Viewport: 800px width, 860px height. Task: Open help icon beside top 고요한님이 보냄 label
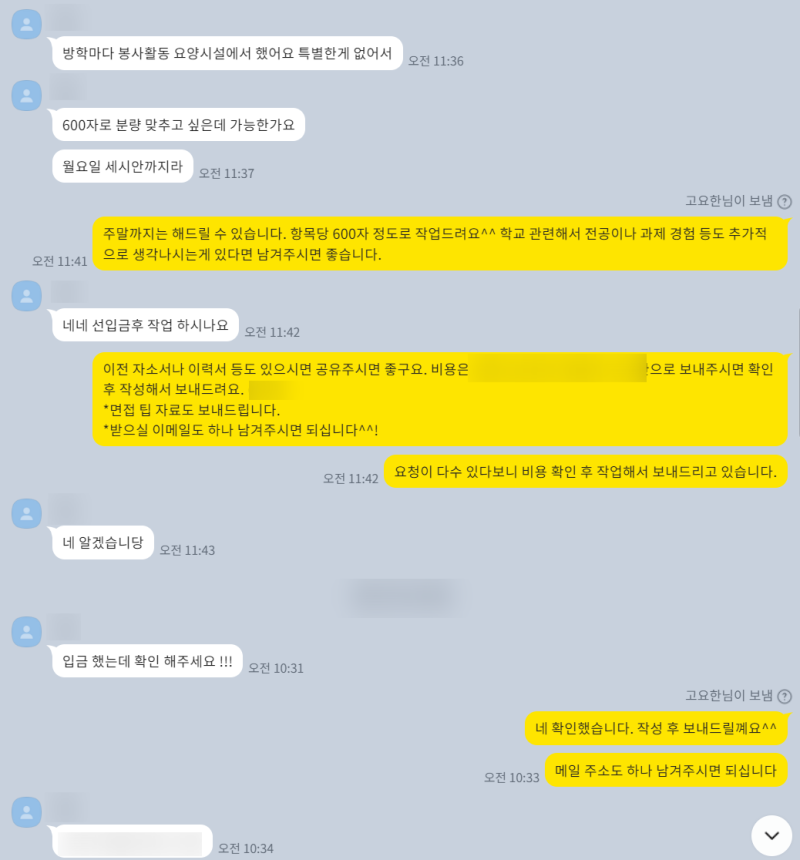784,201
